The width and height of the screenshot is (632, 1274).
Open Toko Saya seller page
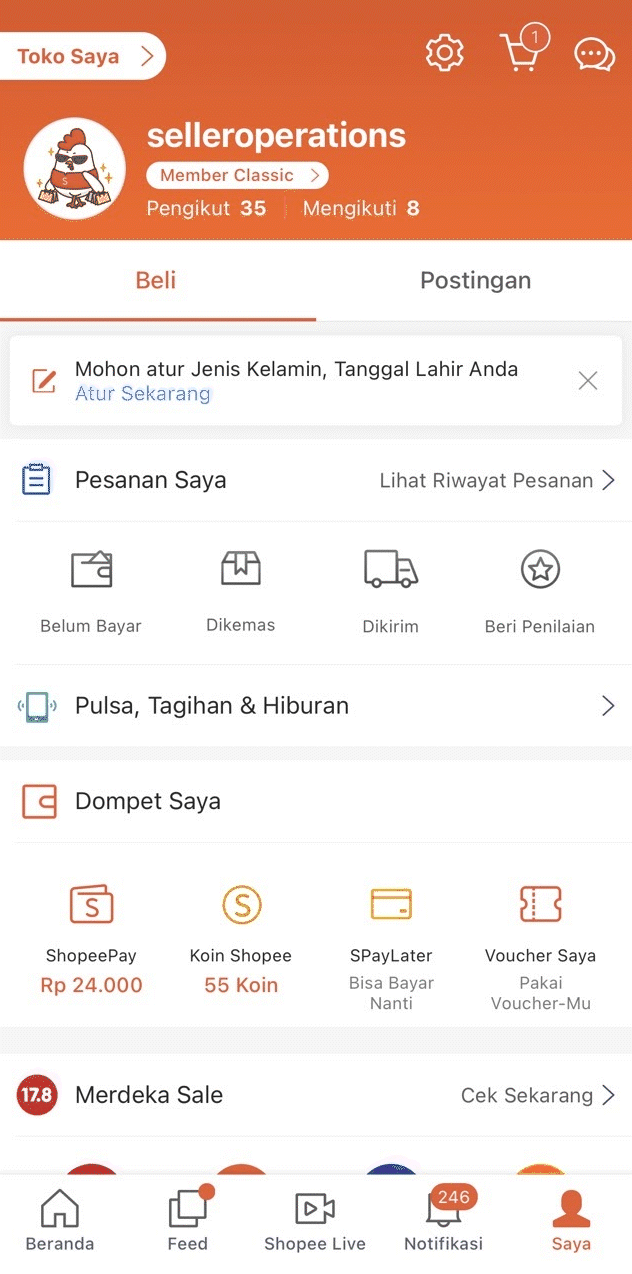[x=82, y=56]
